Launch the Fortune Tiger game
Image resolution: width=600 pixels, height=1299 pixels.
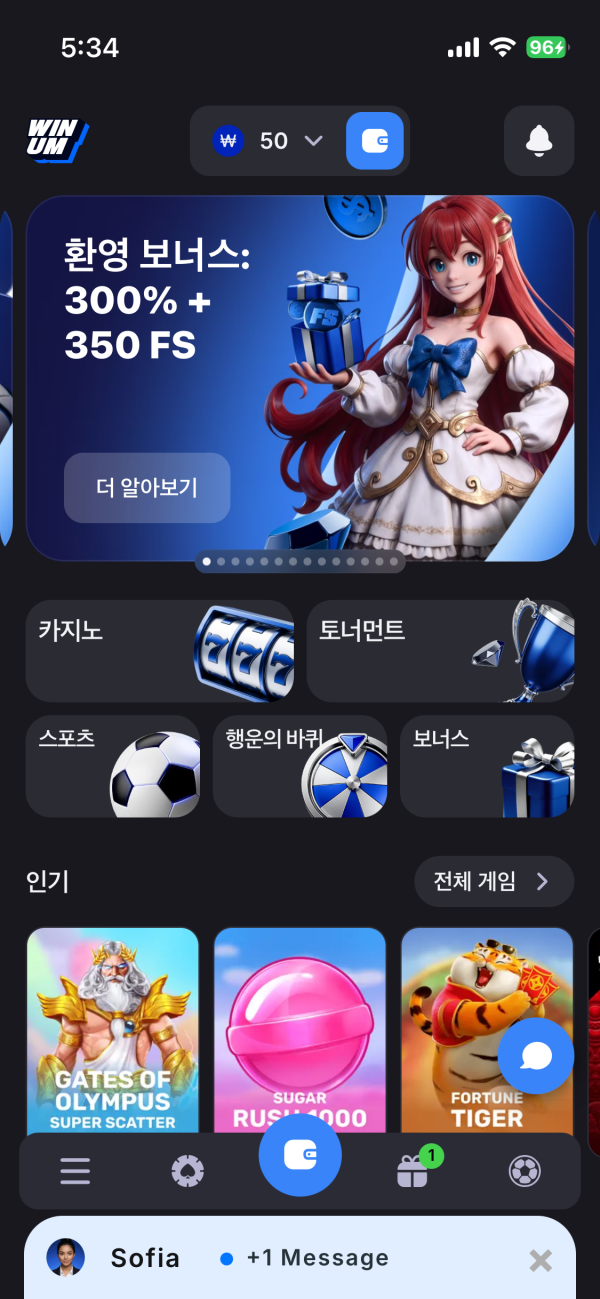click(x=487, y=1030)
